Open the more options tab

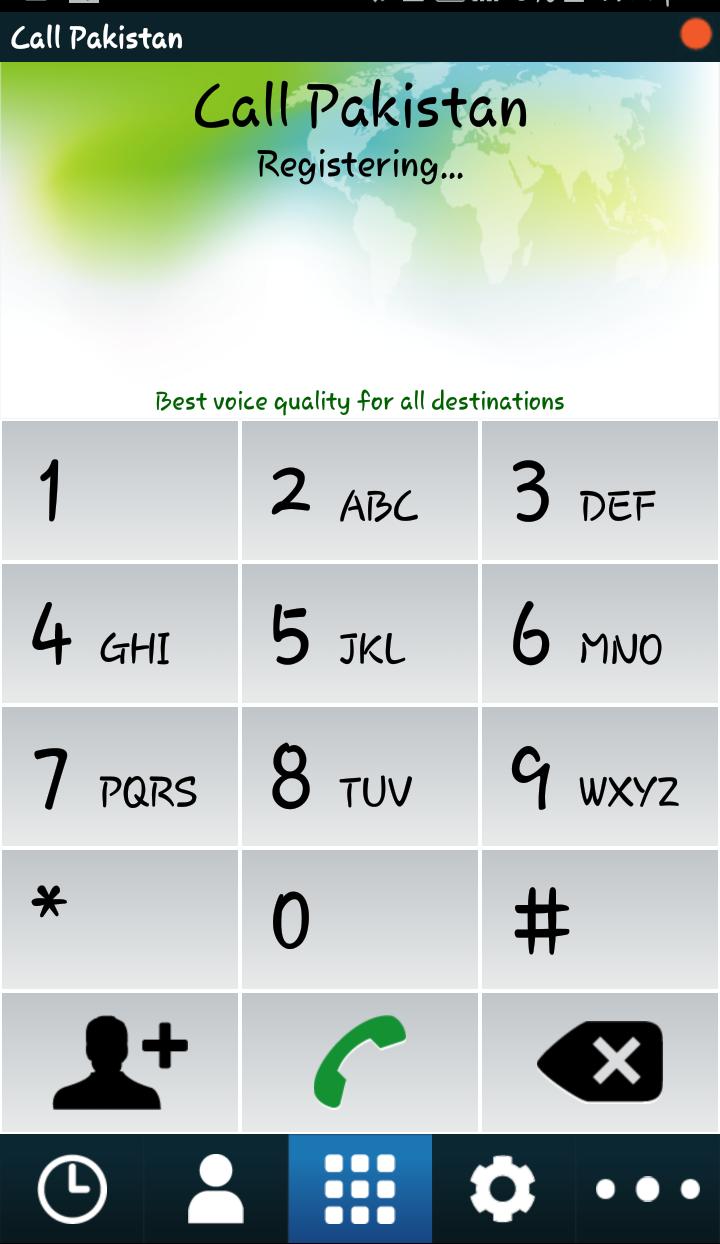coord(647,1189)
